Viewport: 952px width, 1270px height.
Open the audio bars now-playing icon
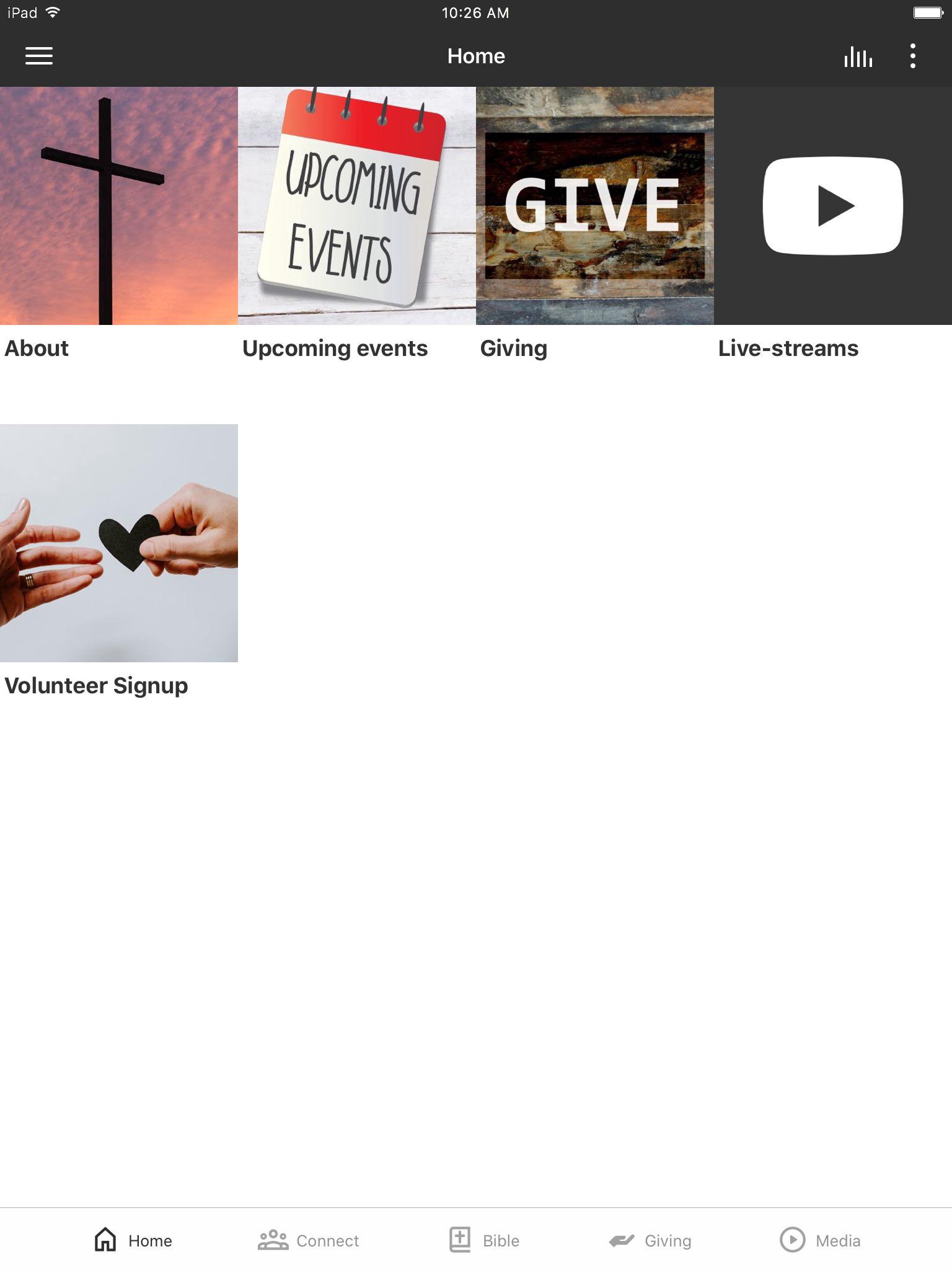pos(858,56)
